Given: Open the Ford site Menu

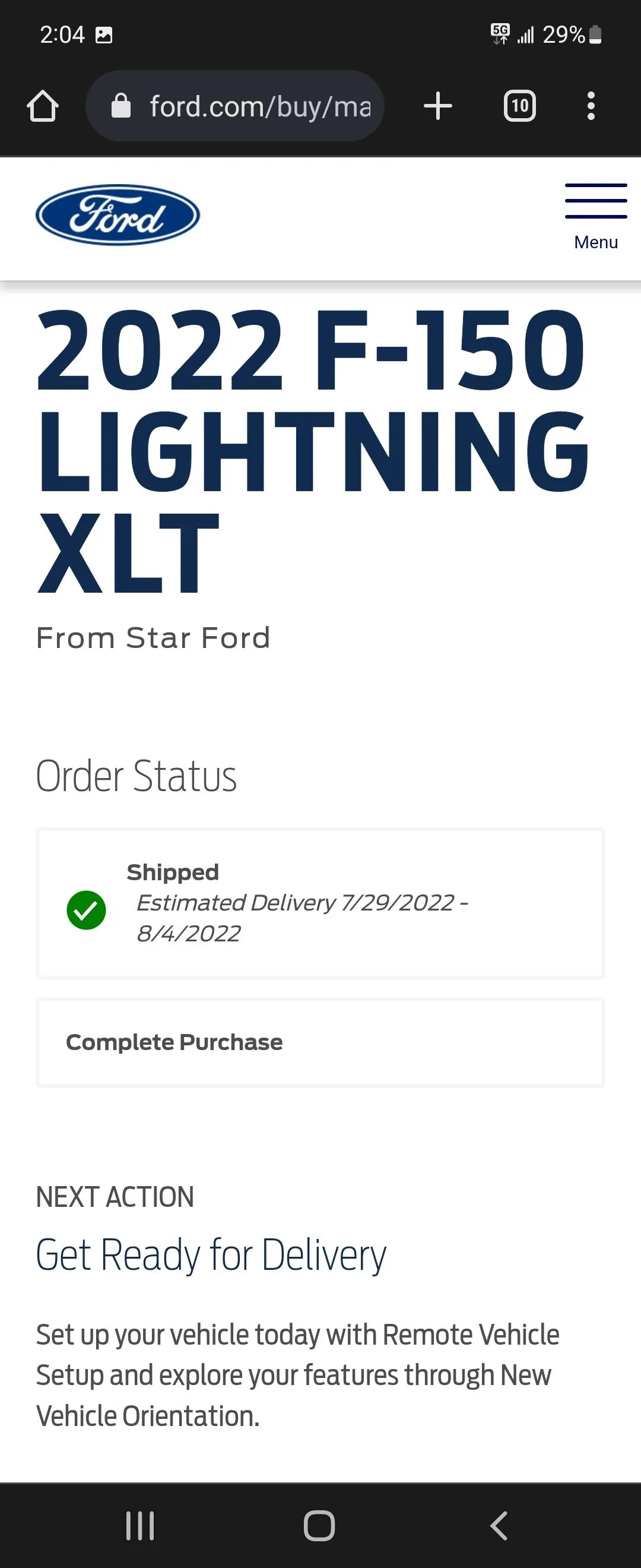Looking at the screenshot, I should (595, 217).
